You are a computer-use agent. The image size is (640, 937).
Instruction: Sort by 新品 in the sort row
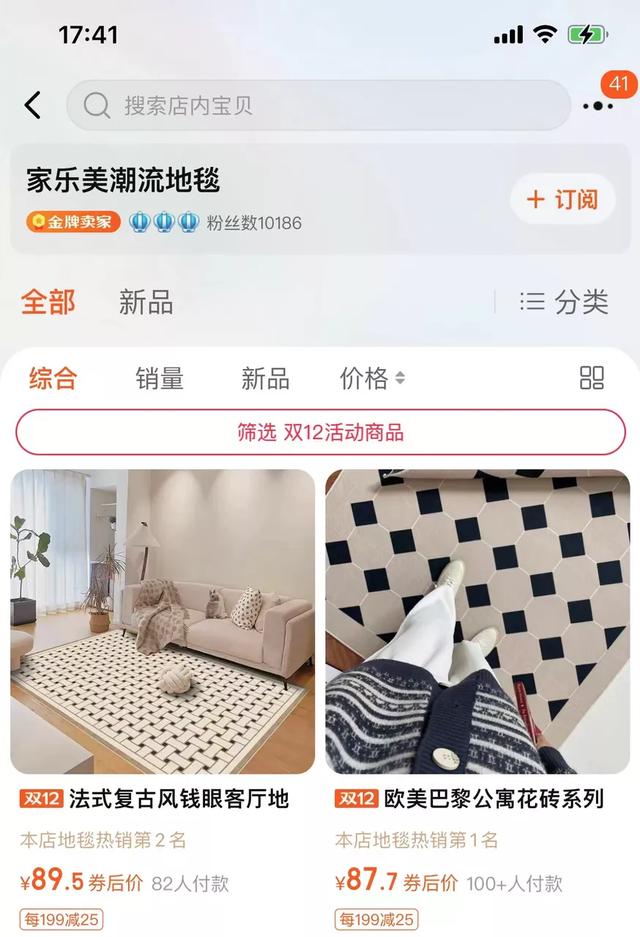[265, 378]
